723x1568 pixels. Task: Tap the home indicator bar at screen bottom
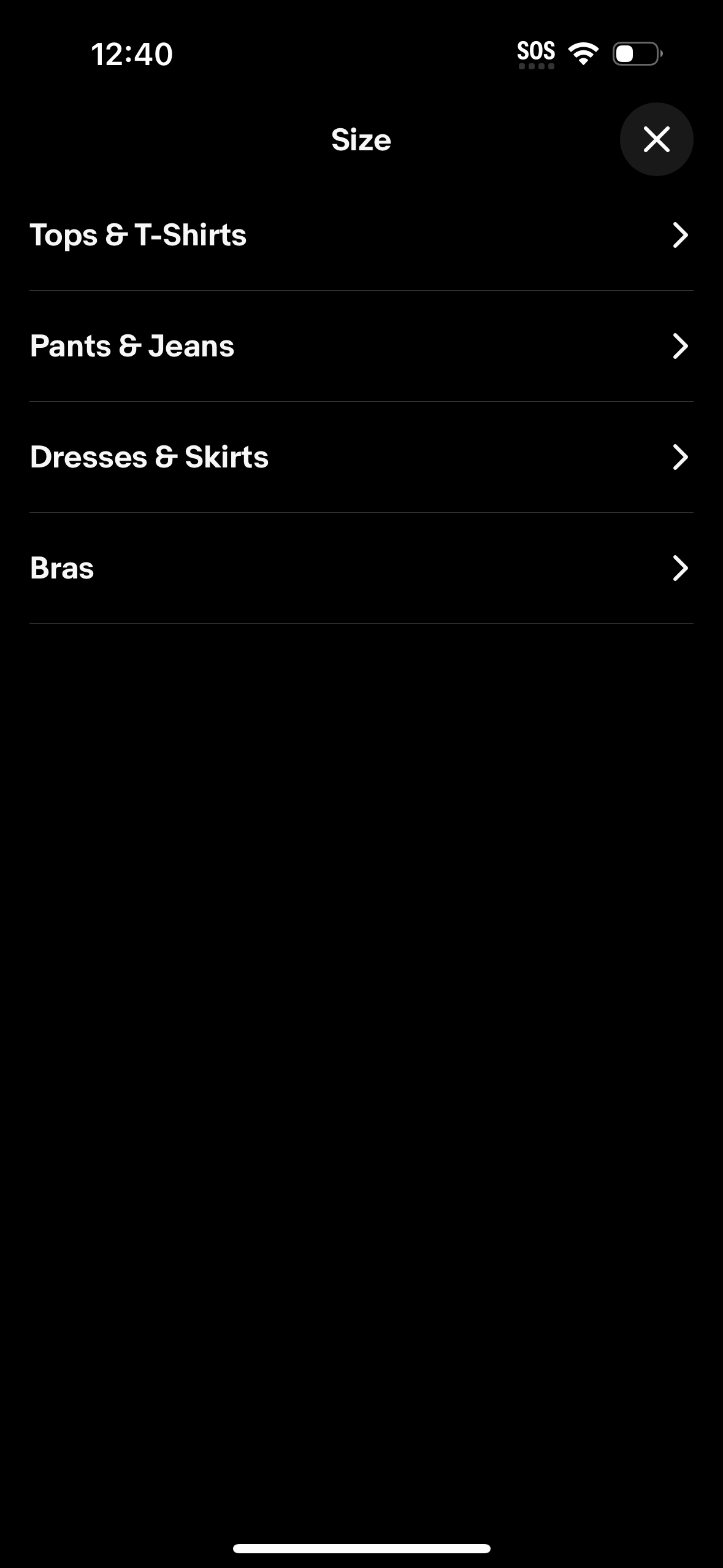361,1547
